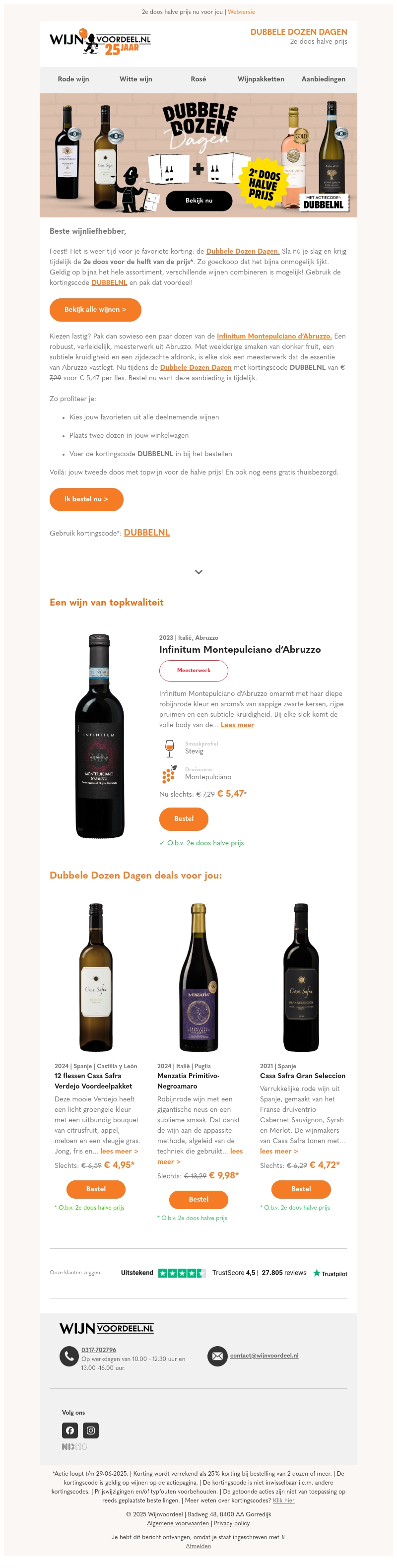
Task: Go to Witte wijn category
Action: (136, 79)
